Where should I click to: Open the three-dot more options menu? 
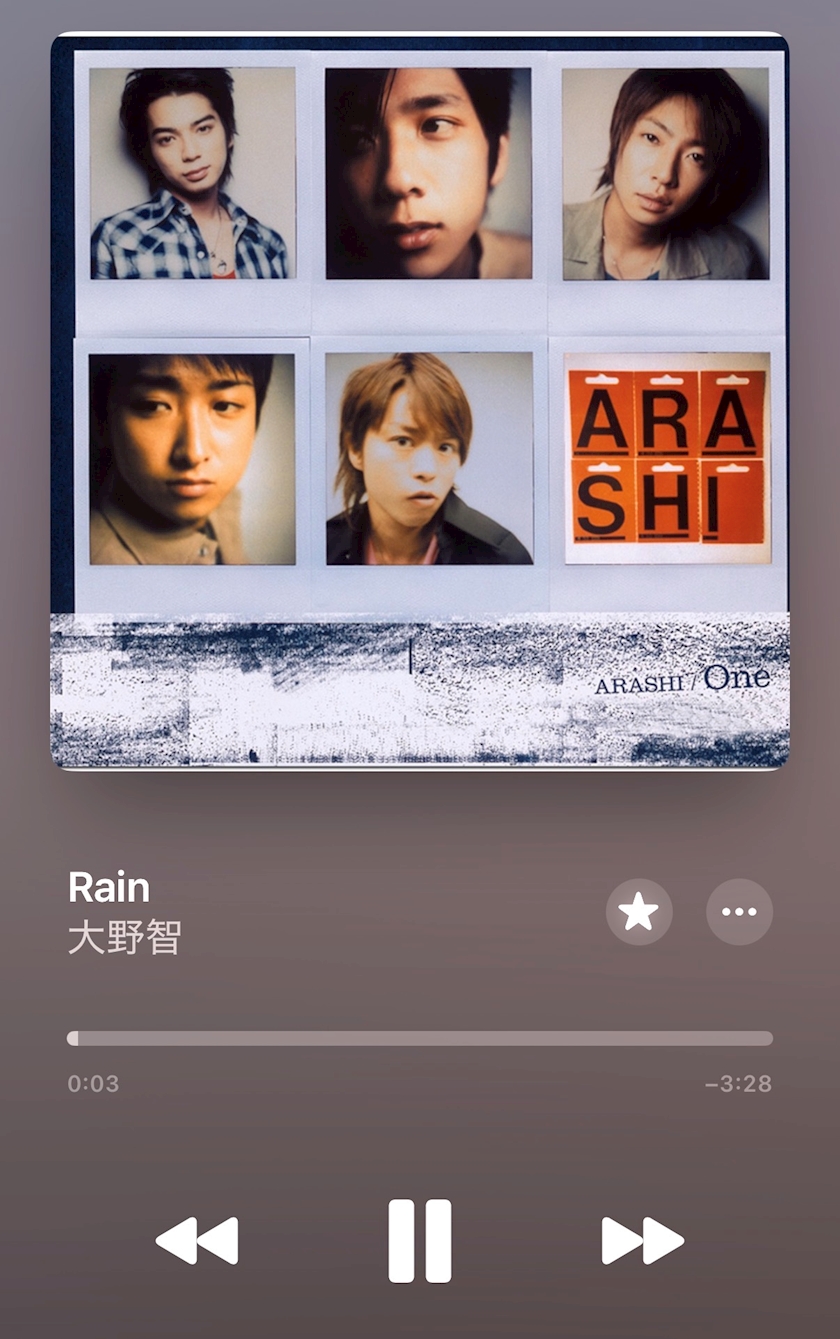tap(739, 912)
